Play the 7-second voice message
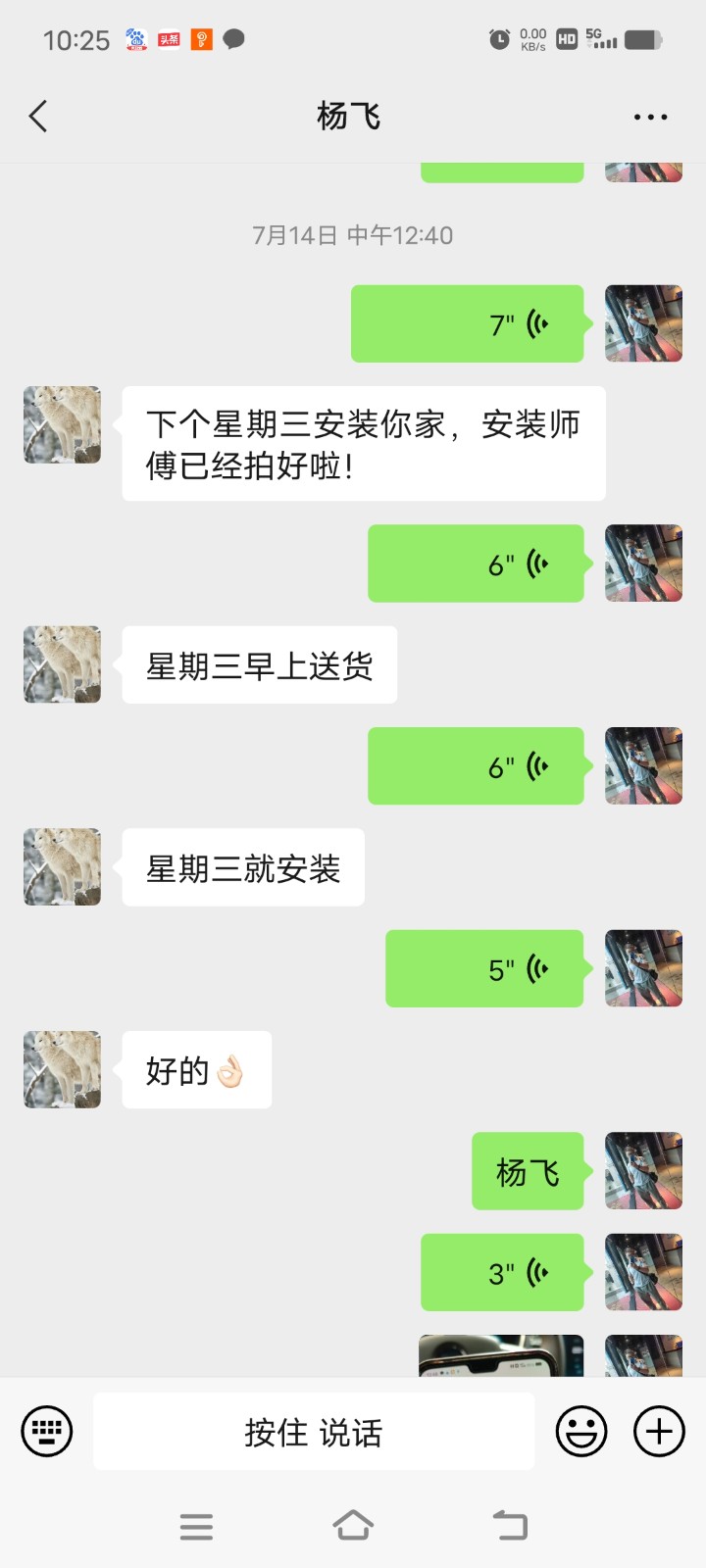The height and width of the screenshot is (1568, 706). coord(468,324)
